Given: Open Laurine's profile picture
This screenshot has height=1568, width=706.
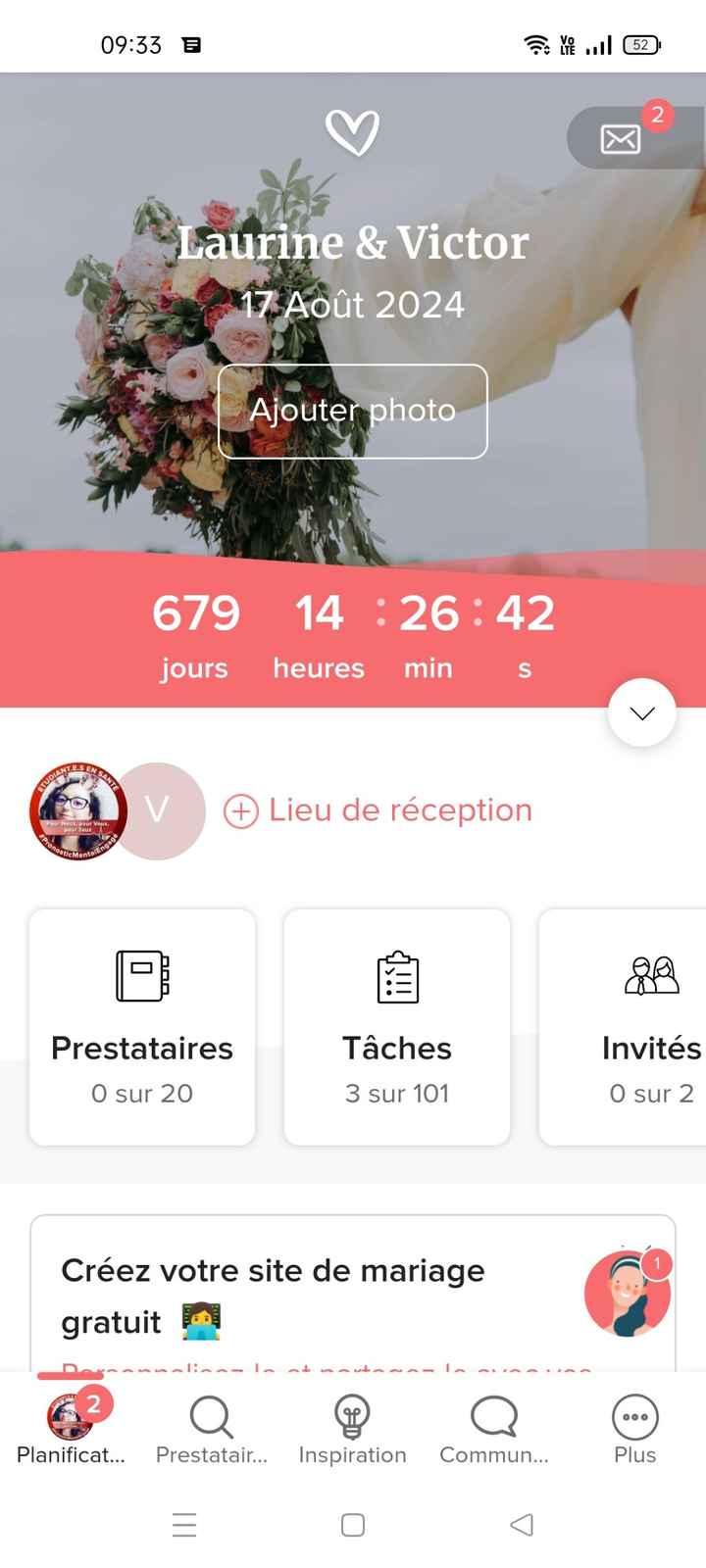Looking at the screenshot, I should 77,811.
